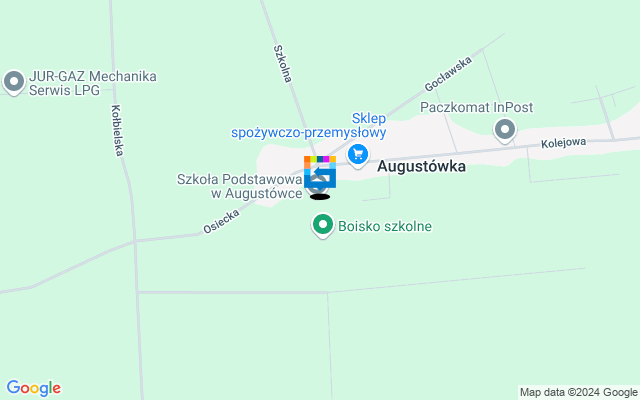Open the Boisko szkolne place marker
640x400 pixels.
click(x=322, y=226)
